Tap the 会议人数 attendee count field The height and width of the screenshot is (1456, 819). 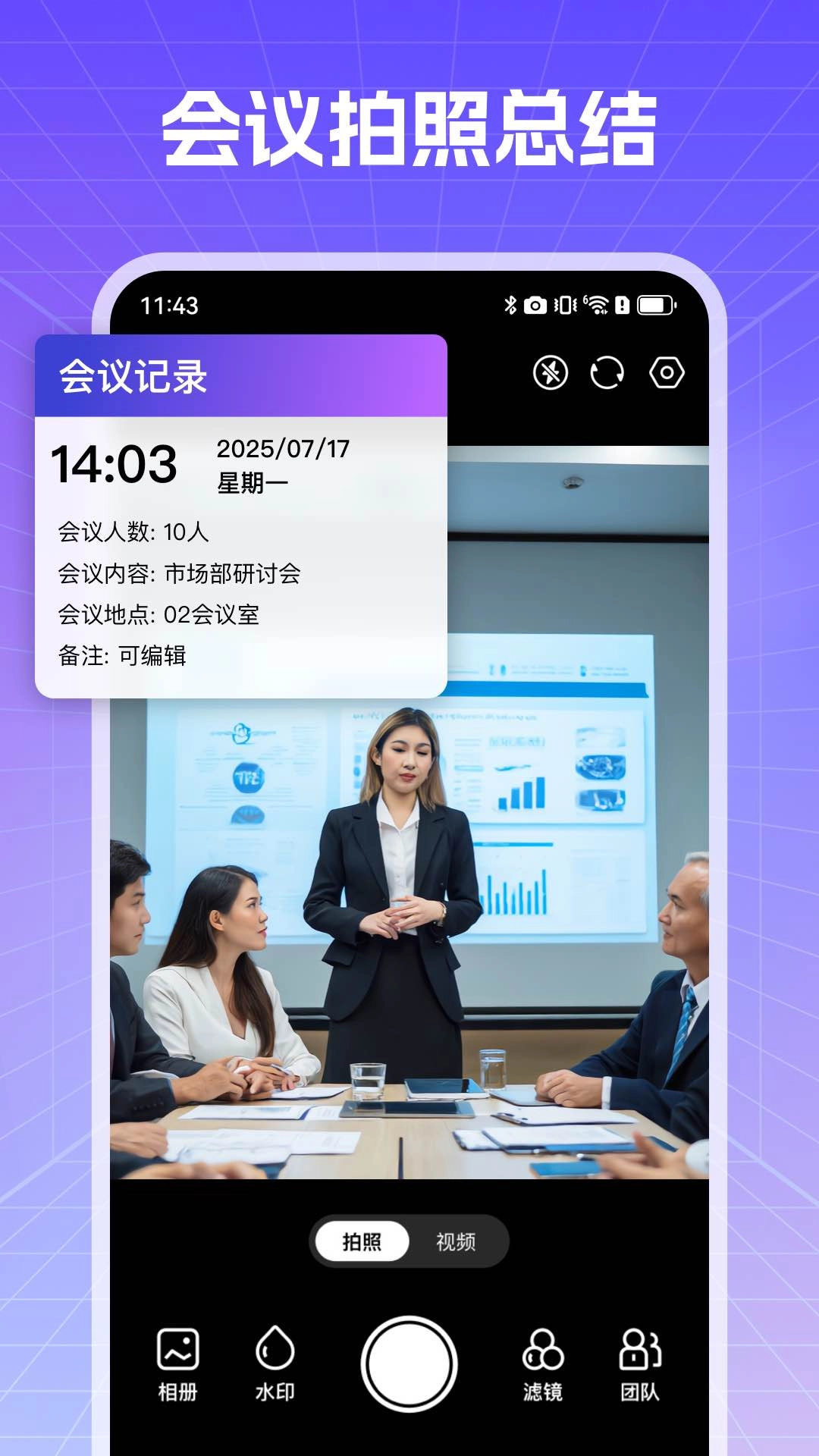point(133,533)
